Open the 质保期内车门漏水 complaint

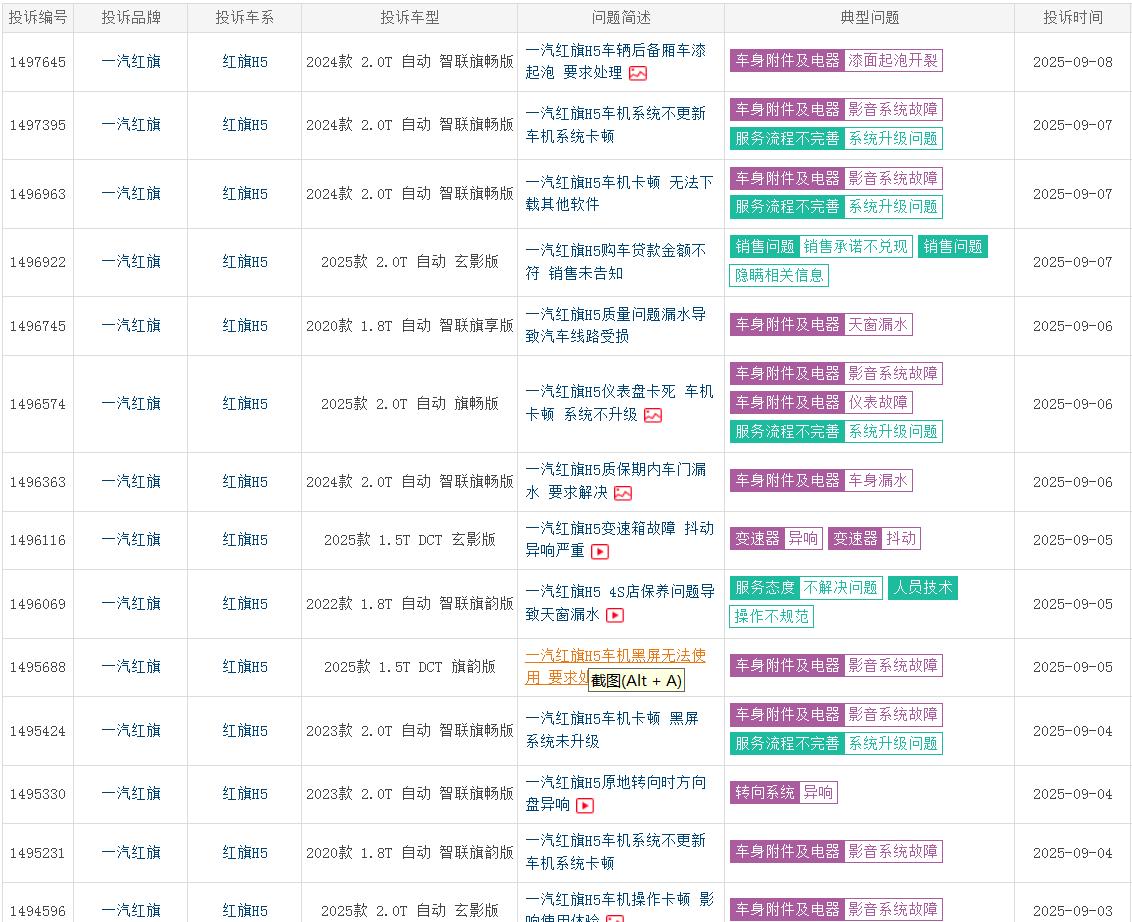615,469
